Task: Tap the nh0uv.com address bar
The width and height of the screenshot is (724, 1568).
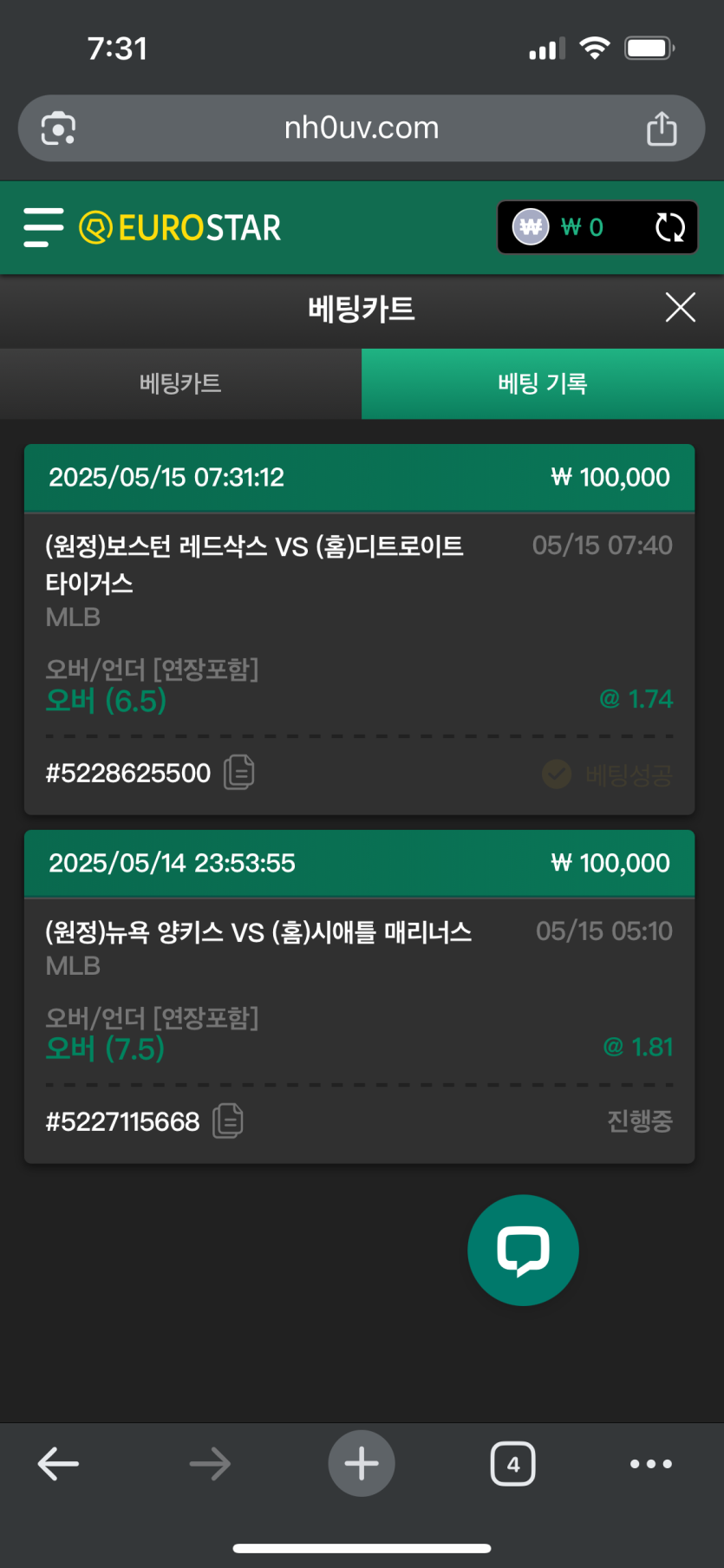Action: point(362,128)
